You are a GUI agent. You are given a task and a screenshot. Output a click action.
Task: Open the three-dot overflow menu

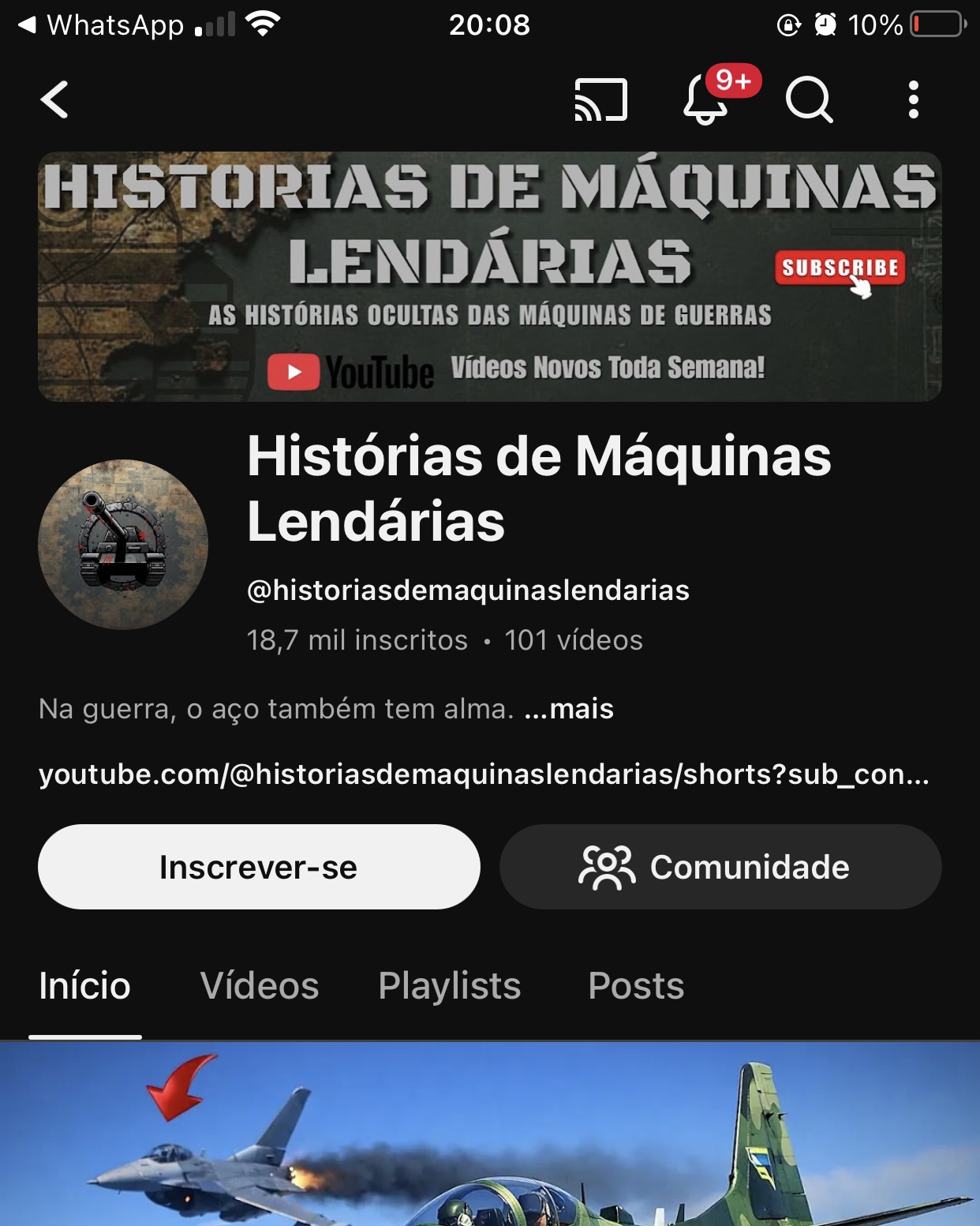913,100
